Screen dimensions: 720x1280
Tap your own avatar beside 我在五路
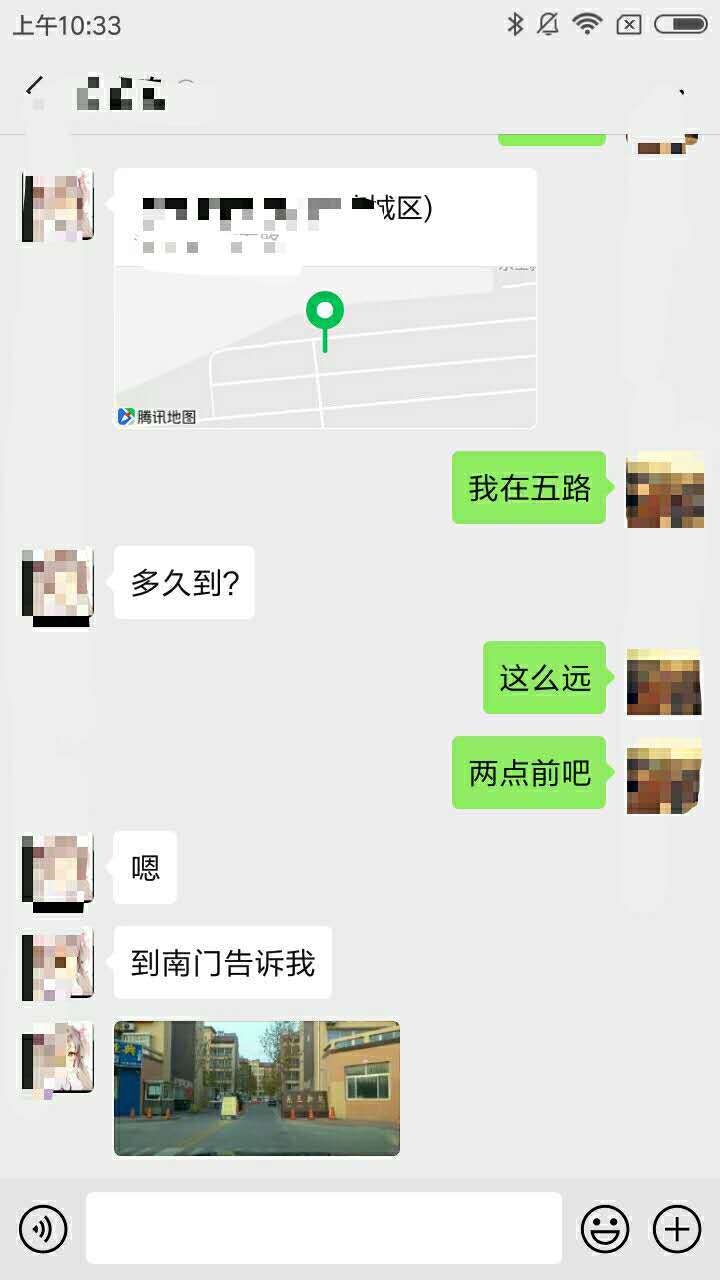(x=664, y=489)
